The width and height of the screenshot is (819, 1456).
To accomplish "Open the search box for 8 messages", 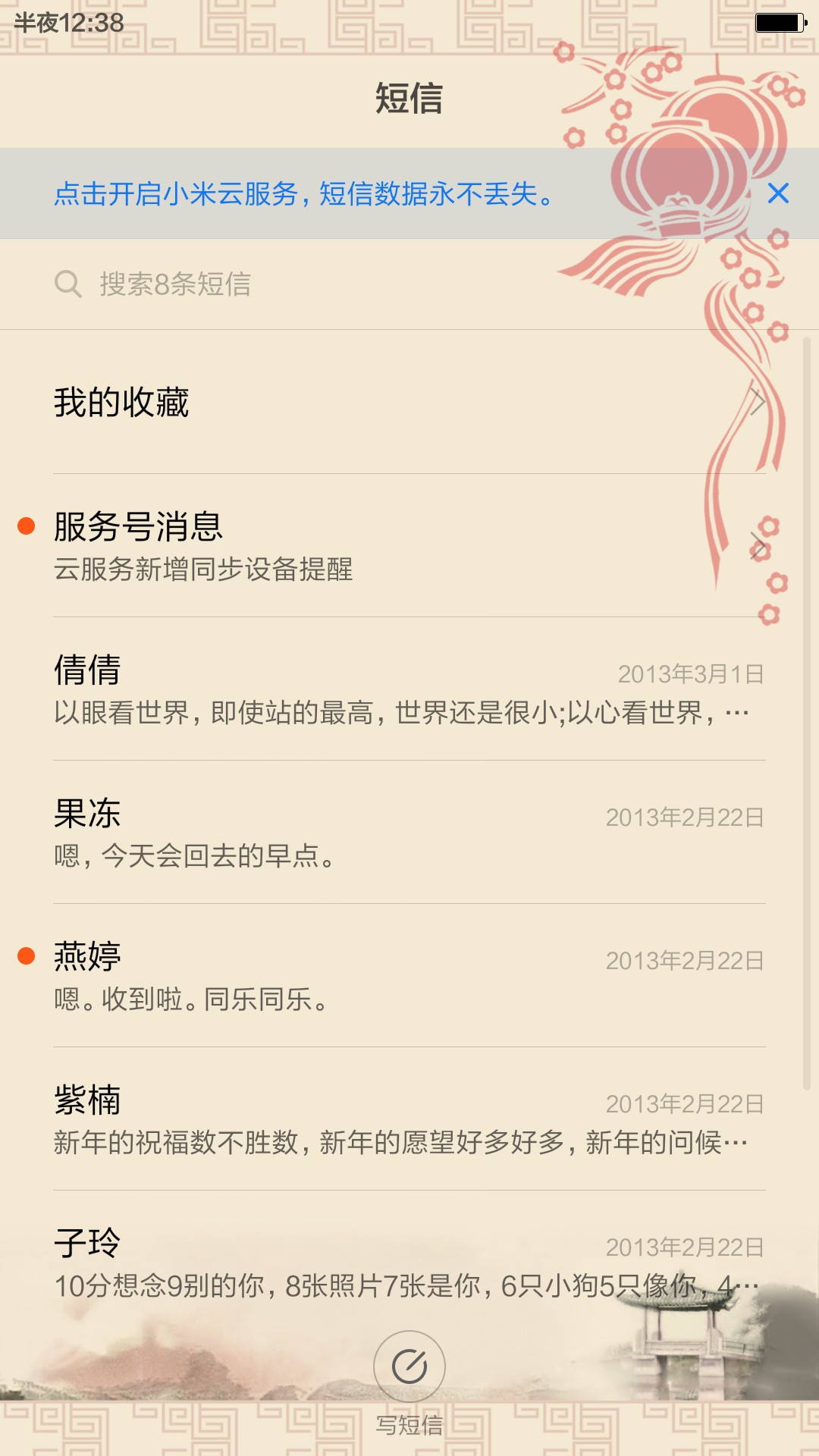I will click(409, 284).
